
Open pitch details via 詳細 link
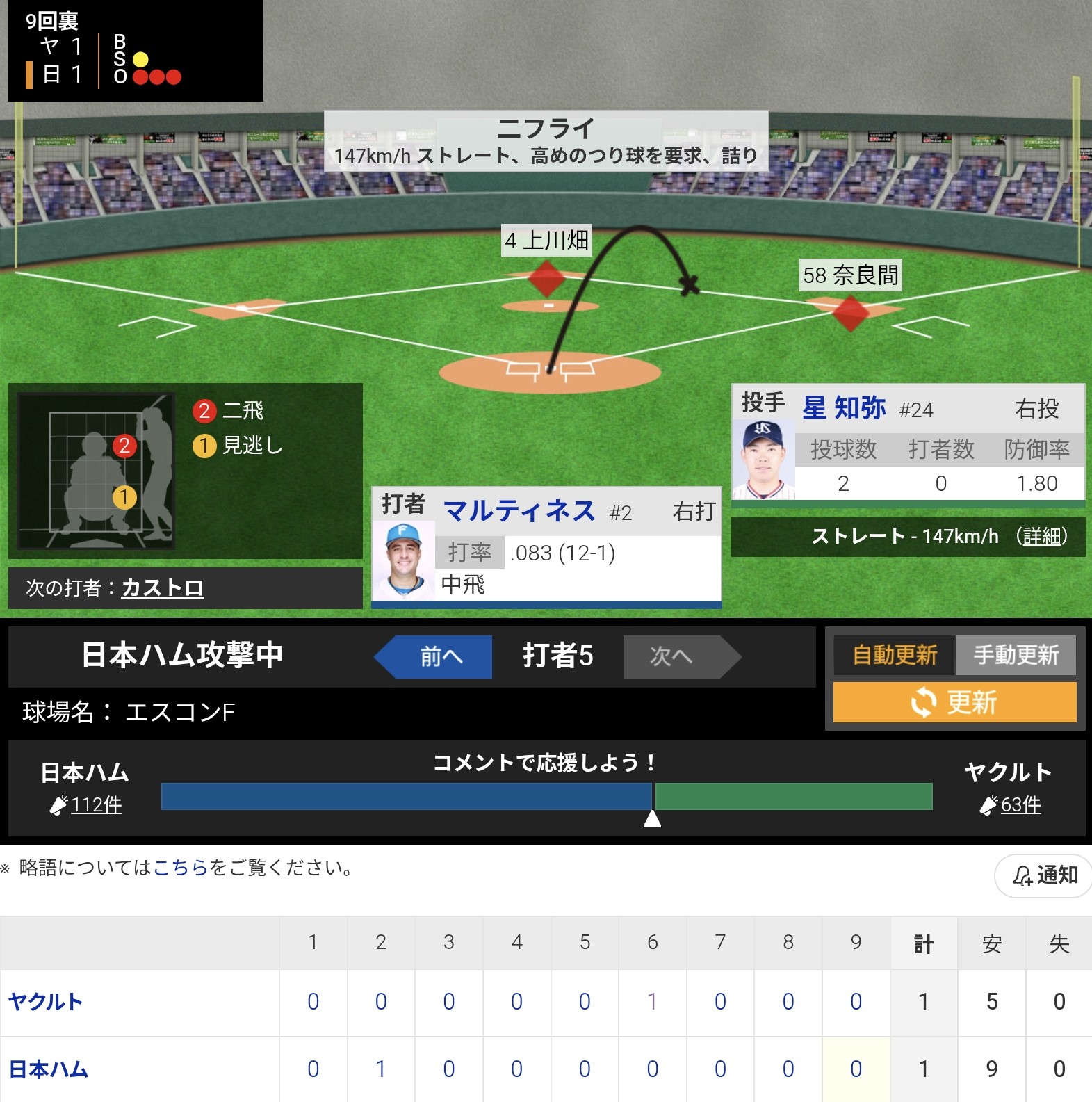pyautogui.click(x=1041, y=536)
